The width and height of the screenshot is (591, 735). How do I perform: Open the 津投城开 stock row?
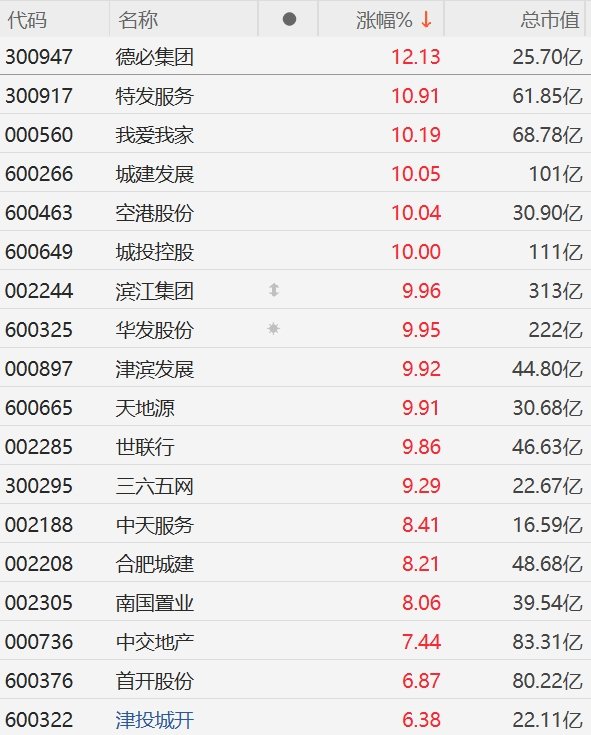pos(295,719)
